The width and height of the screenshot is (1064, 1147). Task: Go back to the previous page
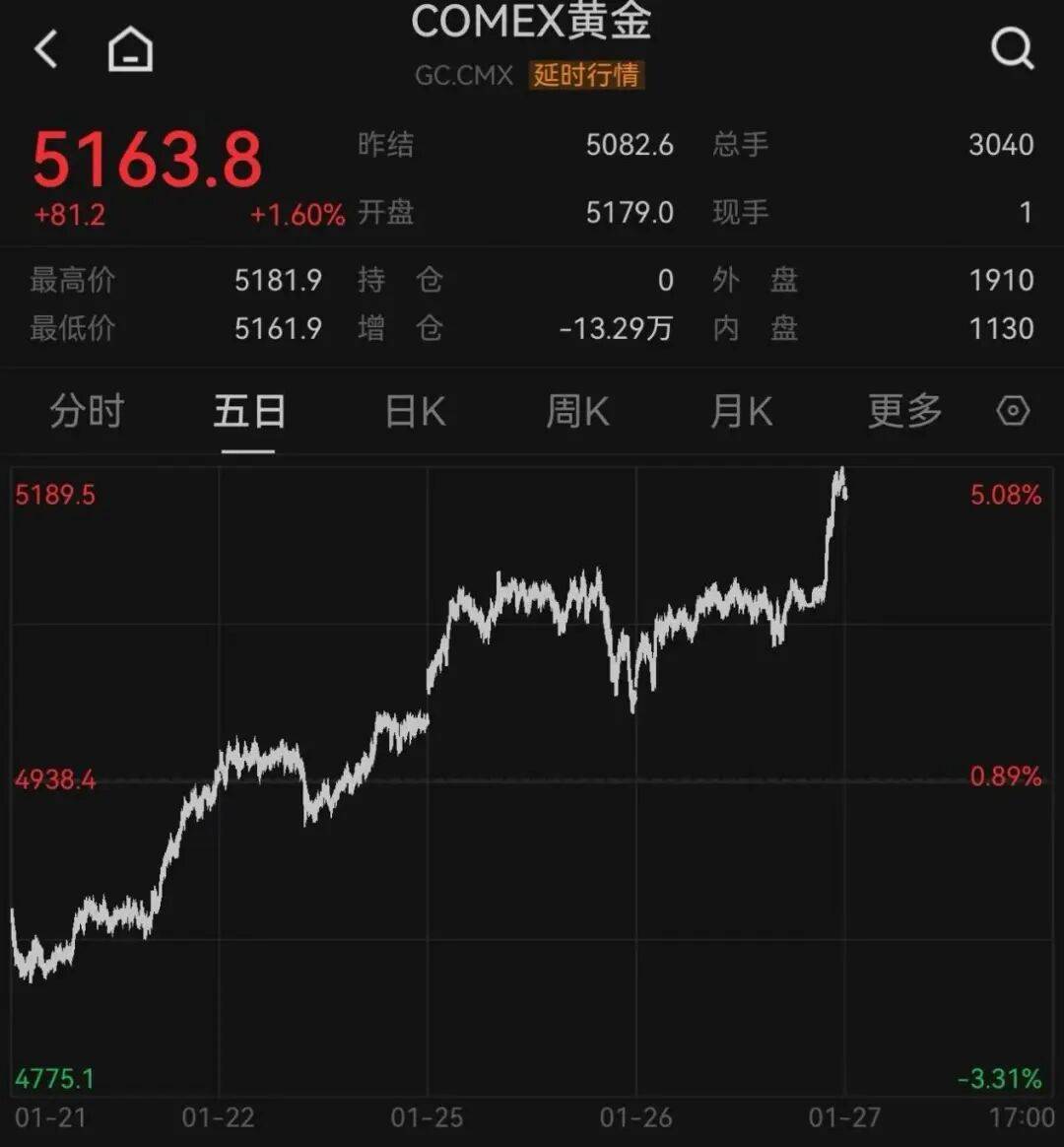[x=46, y=48]
